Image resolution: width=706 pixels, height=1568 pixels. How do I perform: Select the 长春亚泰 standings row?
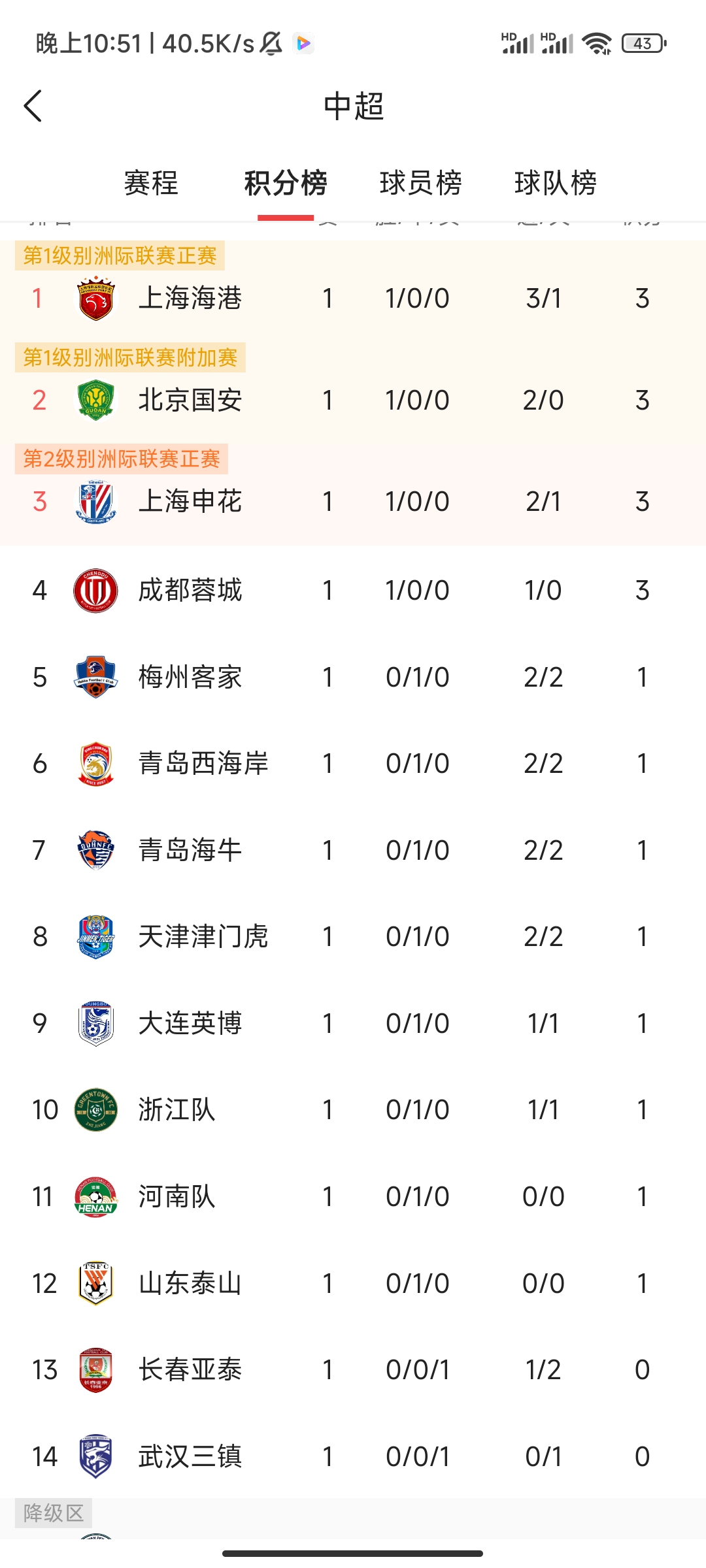[353, 1369]
